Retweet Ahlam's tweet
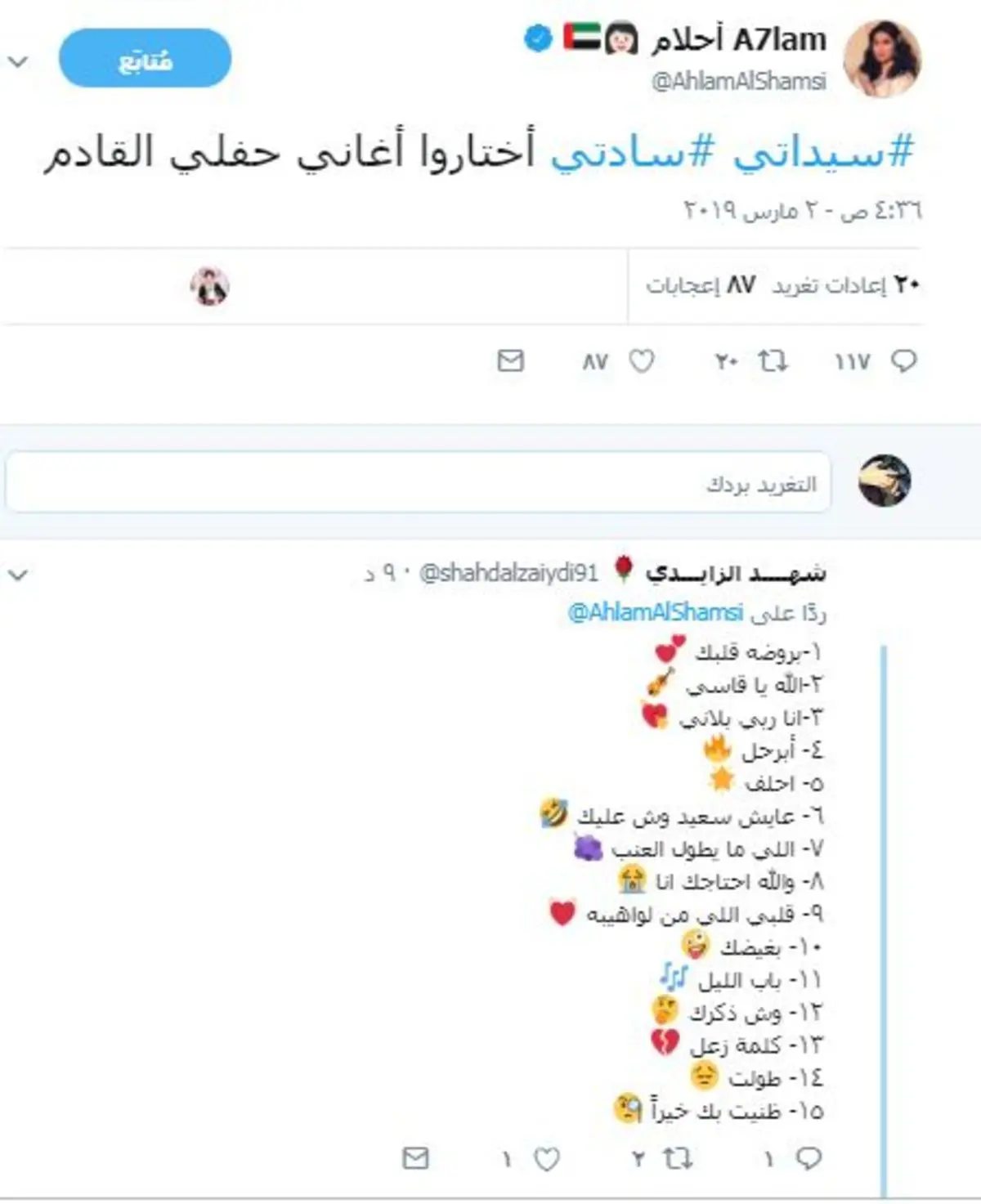This screenshot has width=981, height=1204. 773,360
